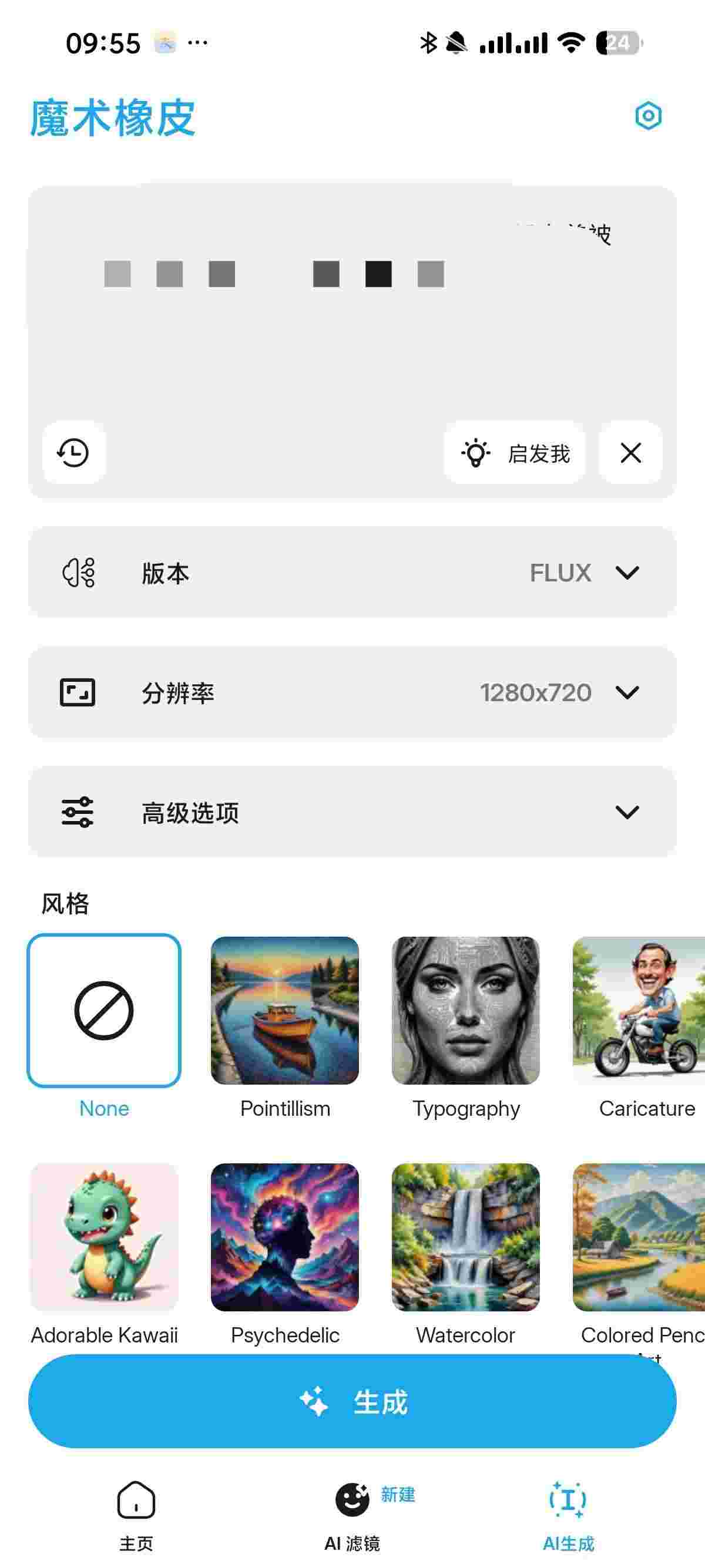
Task: Clear the prompt with the X icon
Action: (631, 453)
